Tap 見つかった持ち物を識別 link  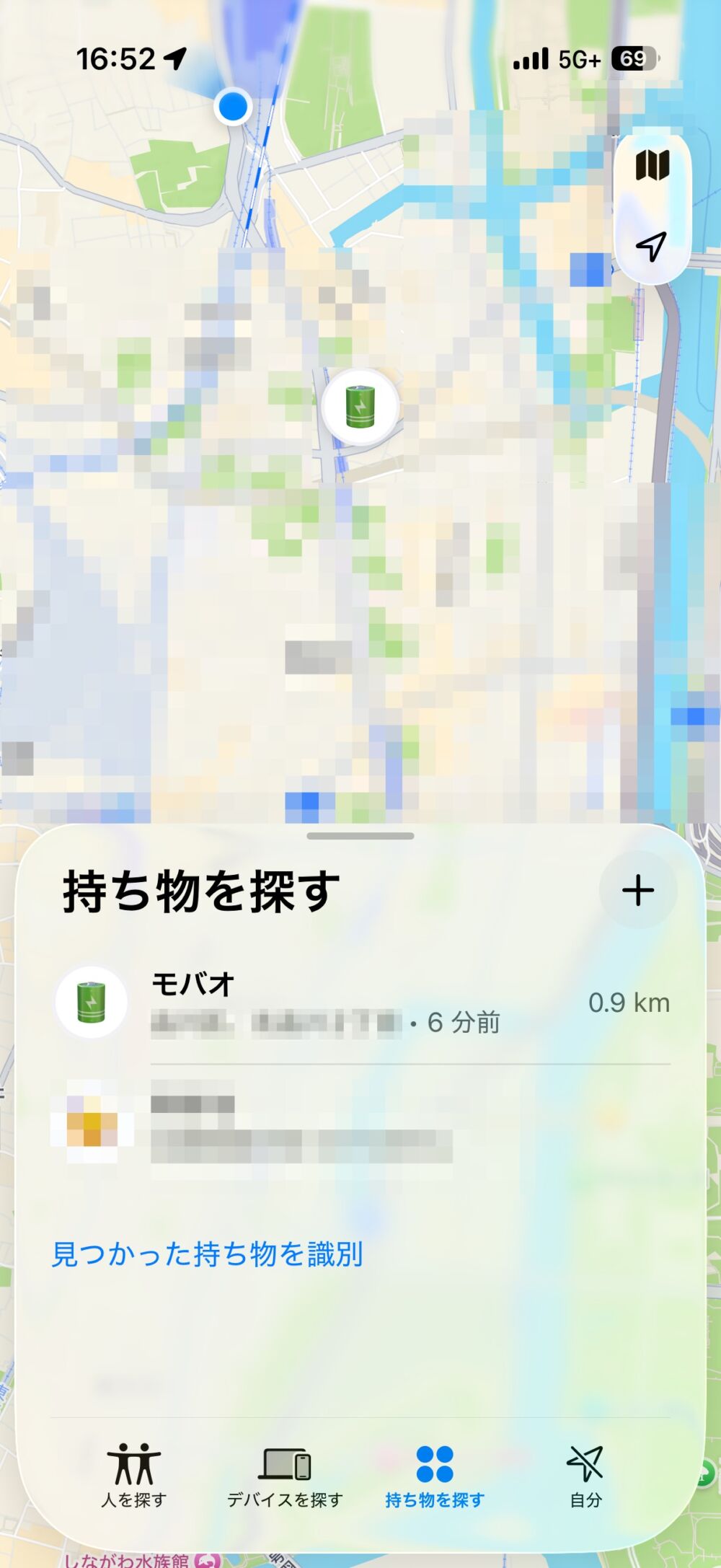pos(208,1254)
